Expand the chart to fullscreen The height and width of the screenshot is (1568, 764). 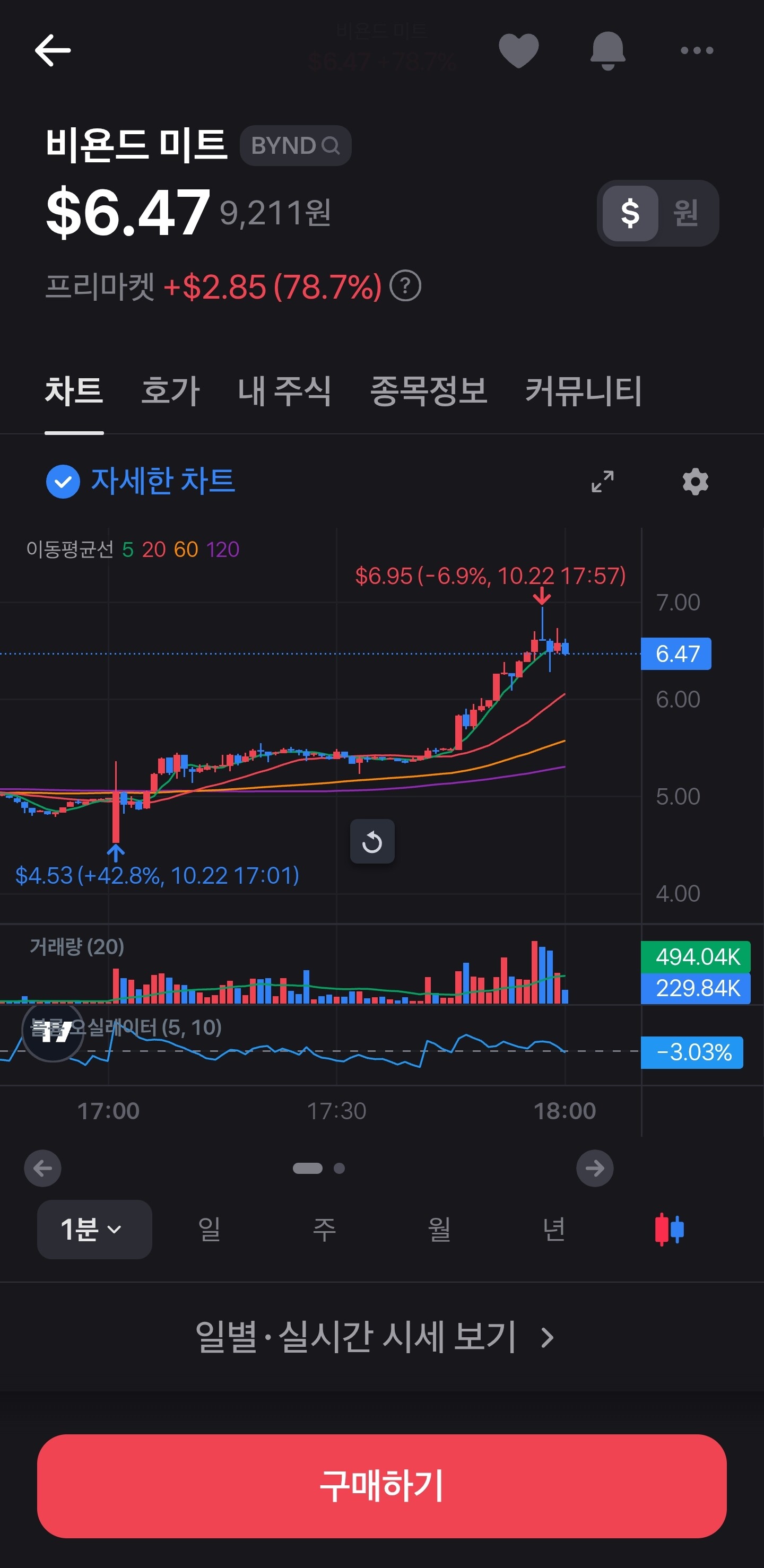[x=602, y=482]
